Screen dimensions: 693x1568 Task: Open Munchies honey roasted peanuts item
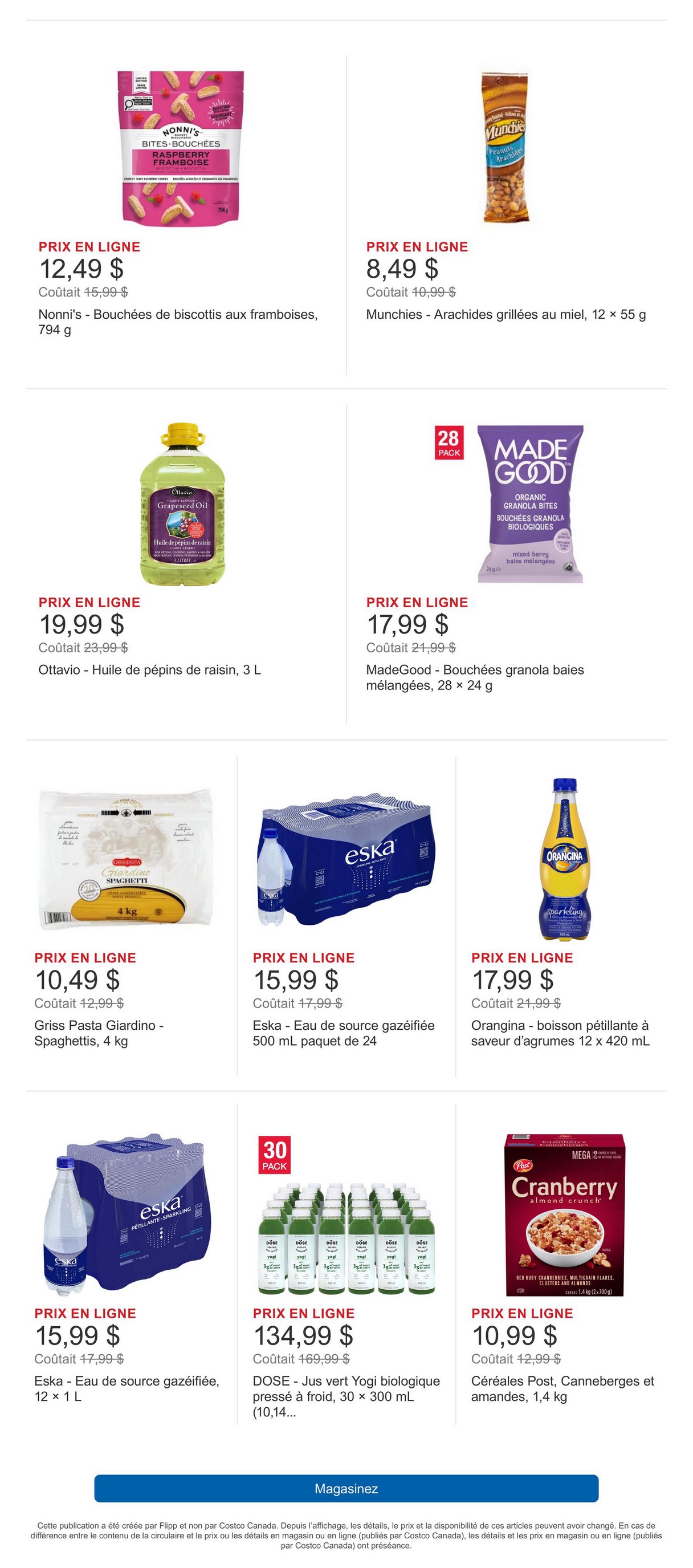point(506,147)
